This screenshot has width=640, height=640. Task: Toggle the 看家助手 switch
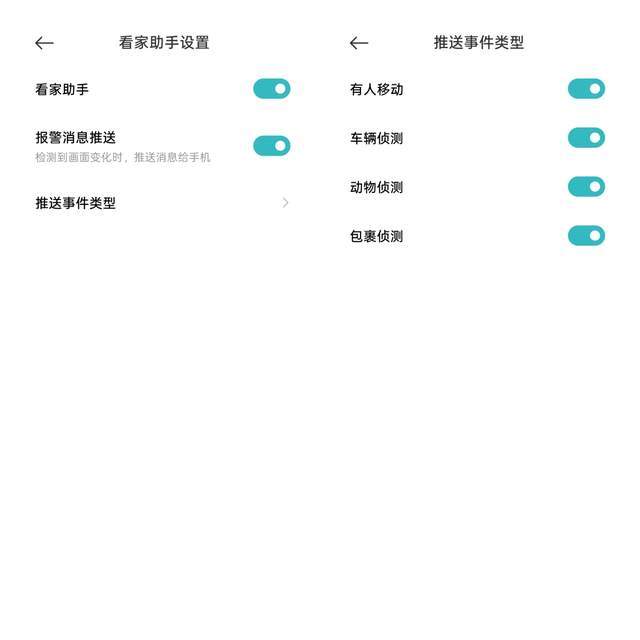(271, 89)
